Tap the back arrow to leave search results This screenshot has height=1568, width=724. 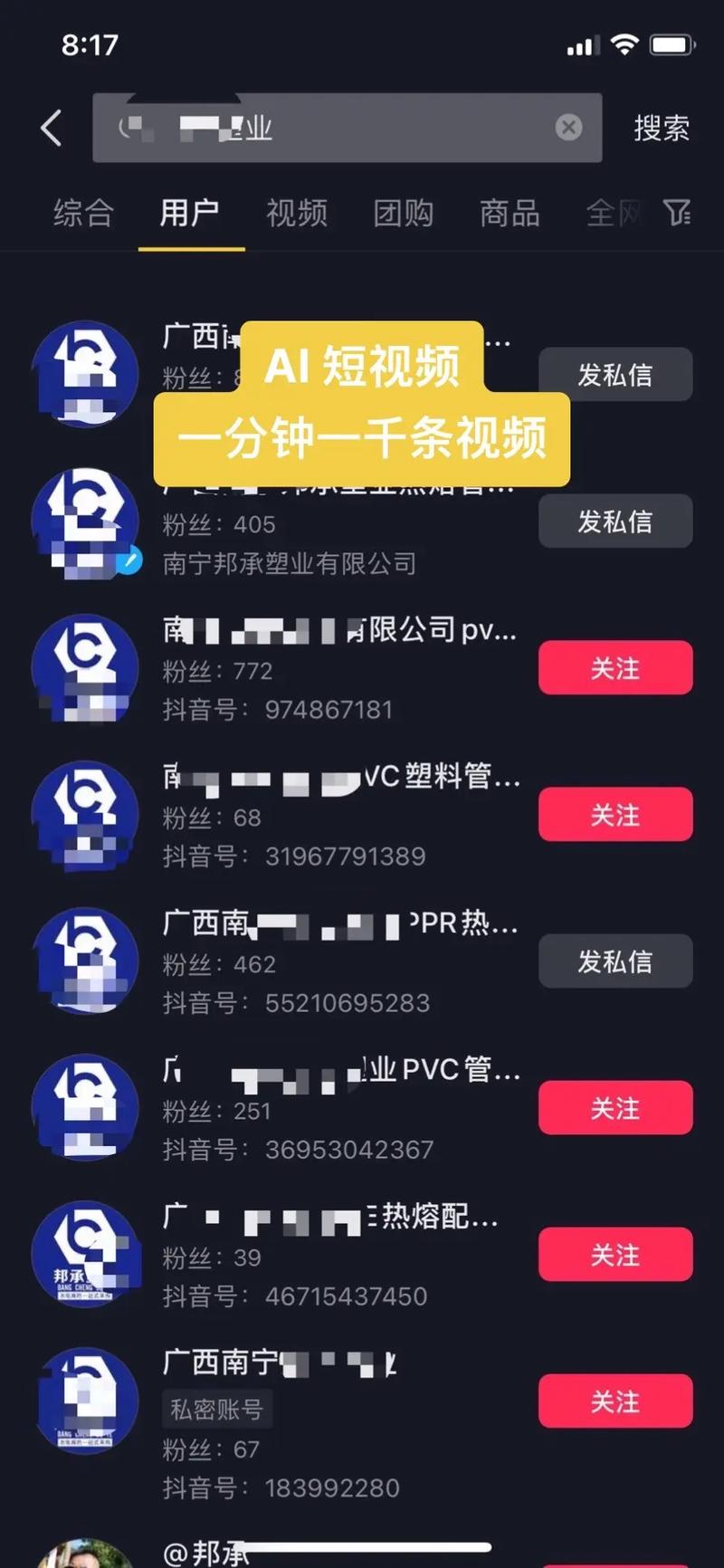tap(50, 128)
